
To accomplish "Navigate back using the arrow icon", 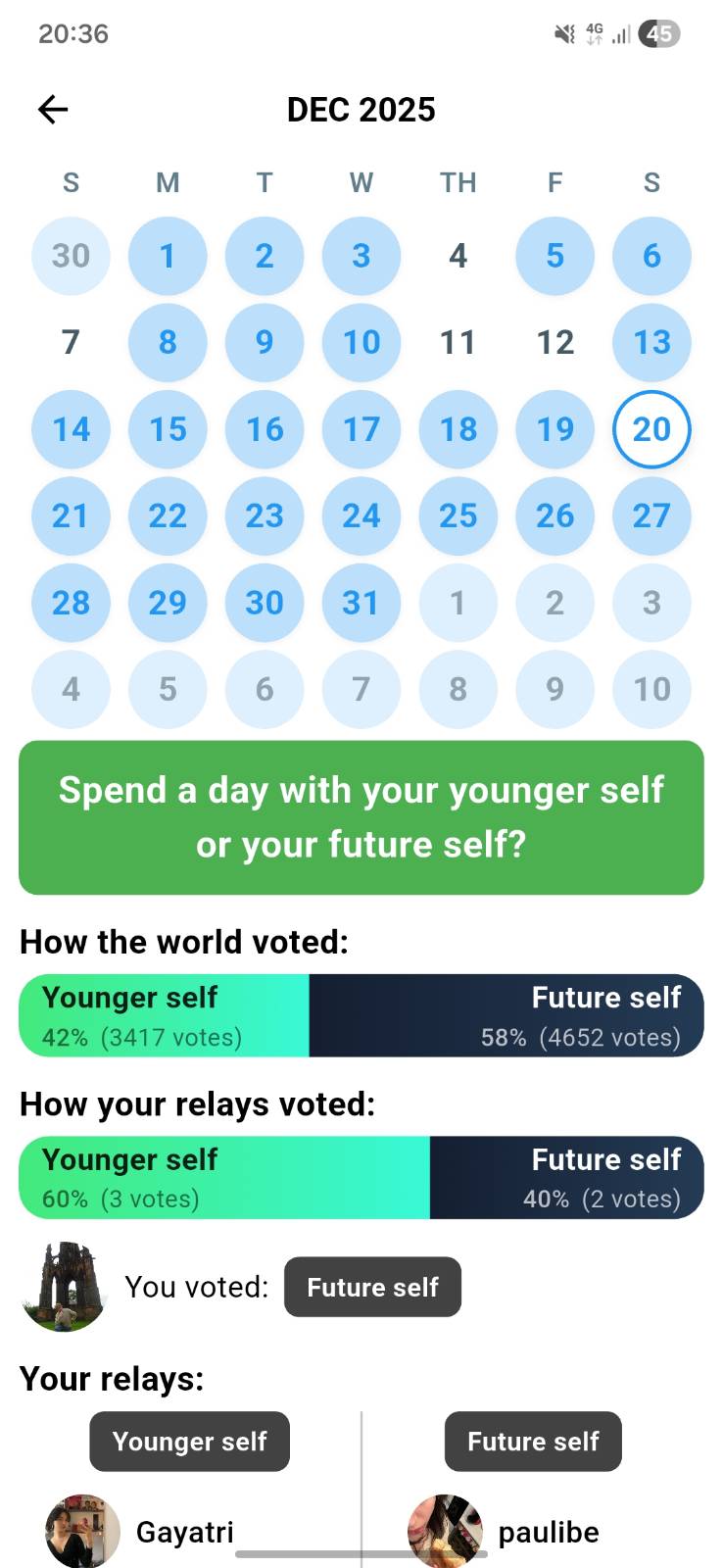I will pyautogui.click(x=52, y=109).
